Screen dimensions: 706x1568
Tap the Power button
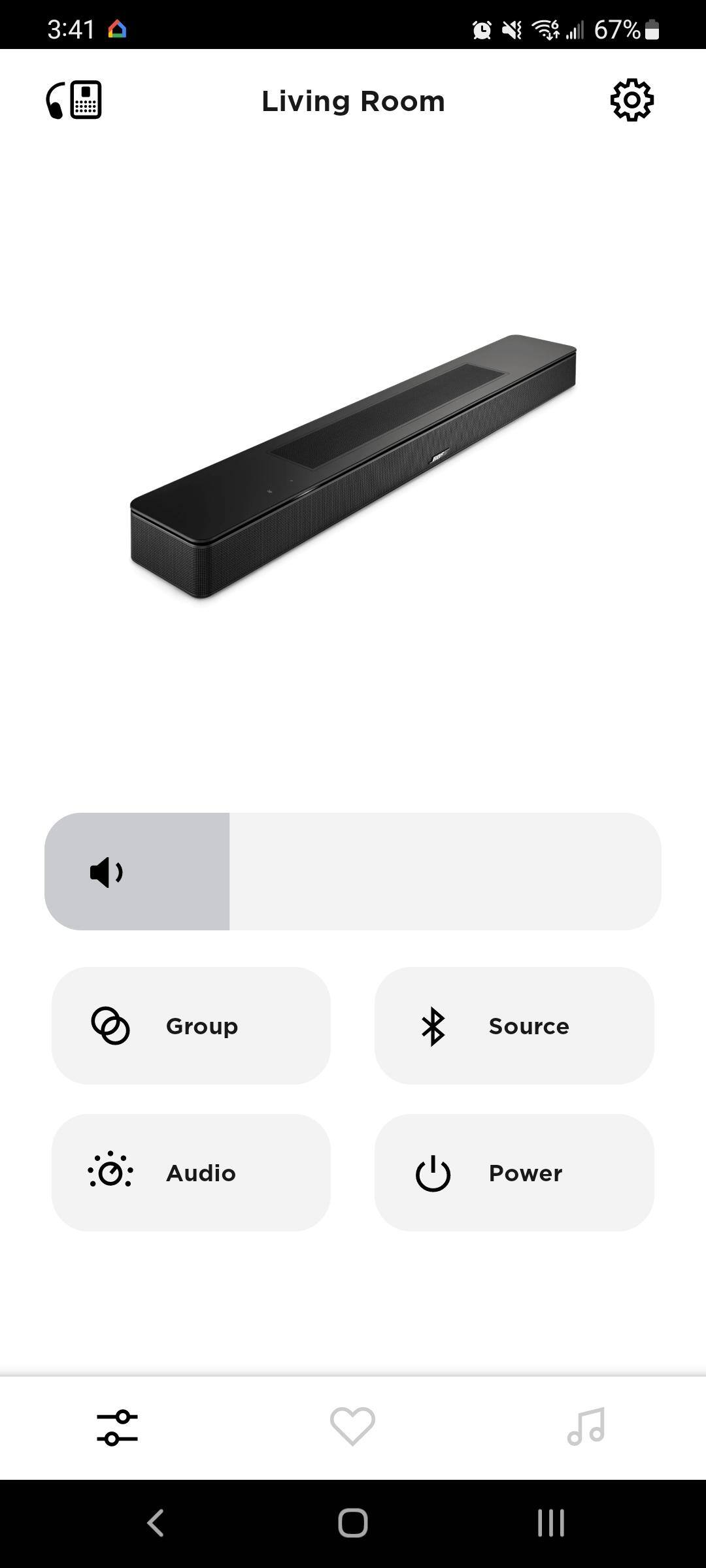[x=514, y=1173]
